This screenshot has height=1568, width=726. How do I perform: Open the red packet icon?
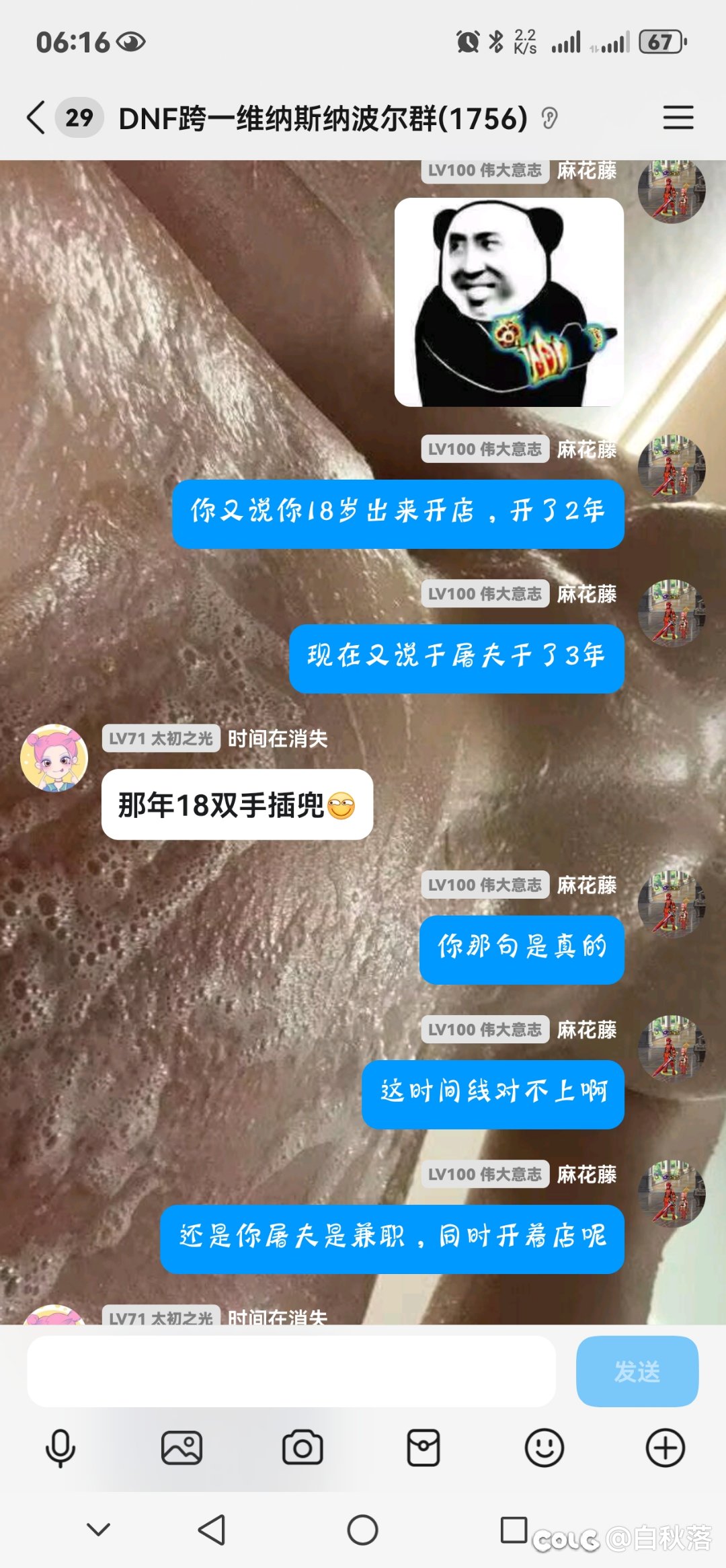(x=424, y=1448)
